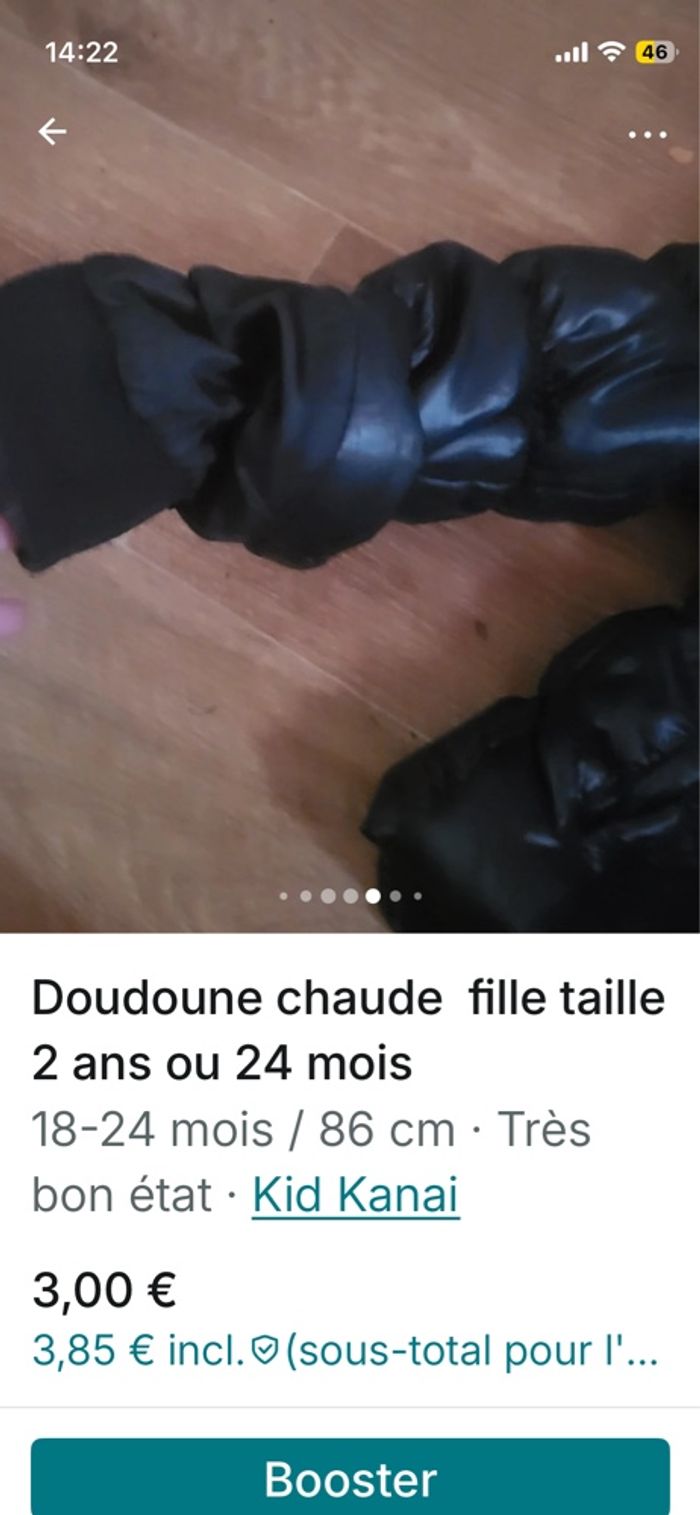The height and width of the screenshot is (1515, 700).
Task: Open the Kid Kanai brand link
Action: (x=355, y=1195)
